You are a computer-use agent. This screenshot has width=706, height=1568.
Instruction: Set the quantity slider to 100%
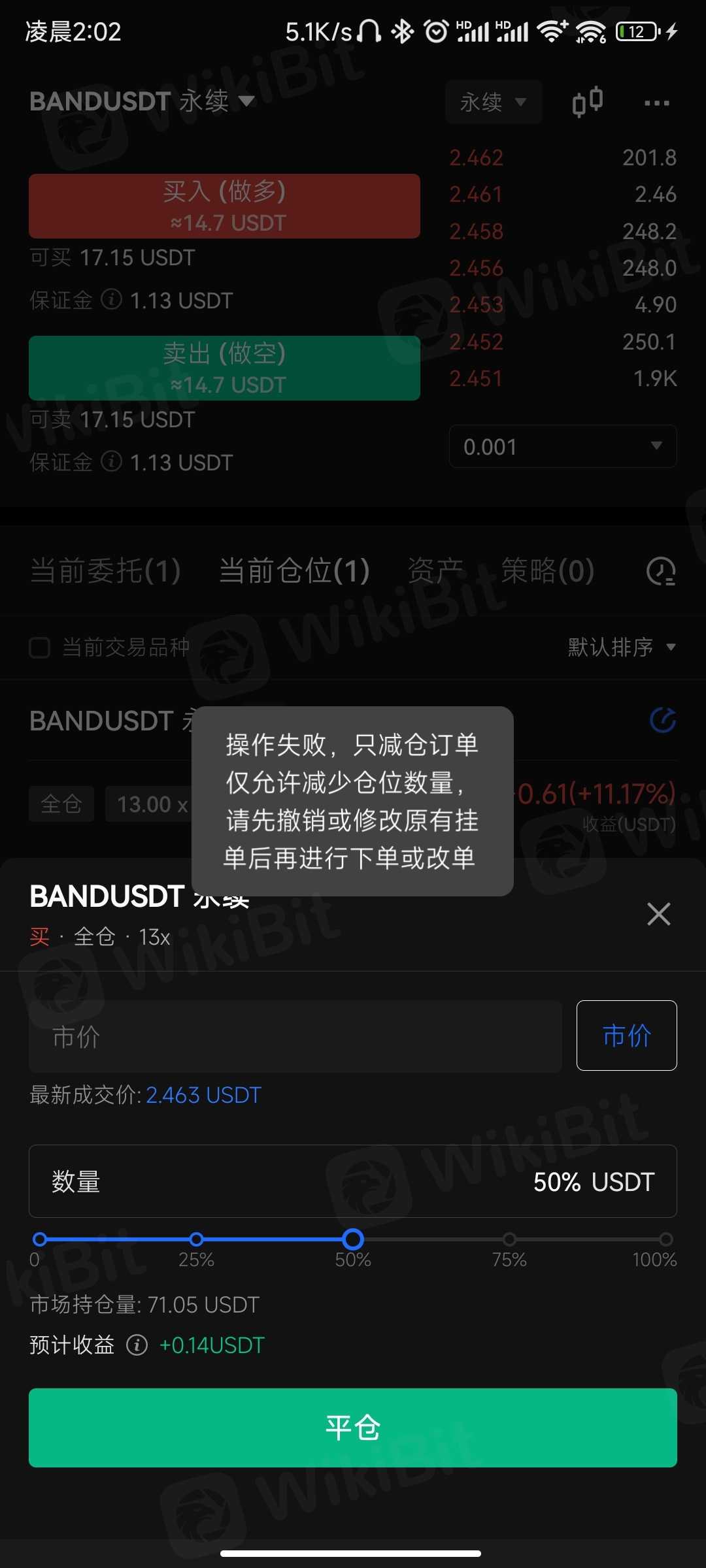click(x=665, y=1239)
